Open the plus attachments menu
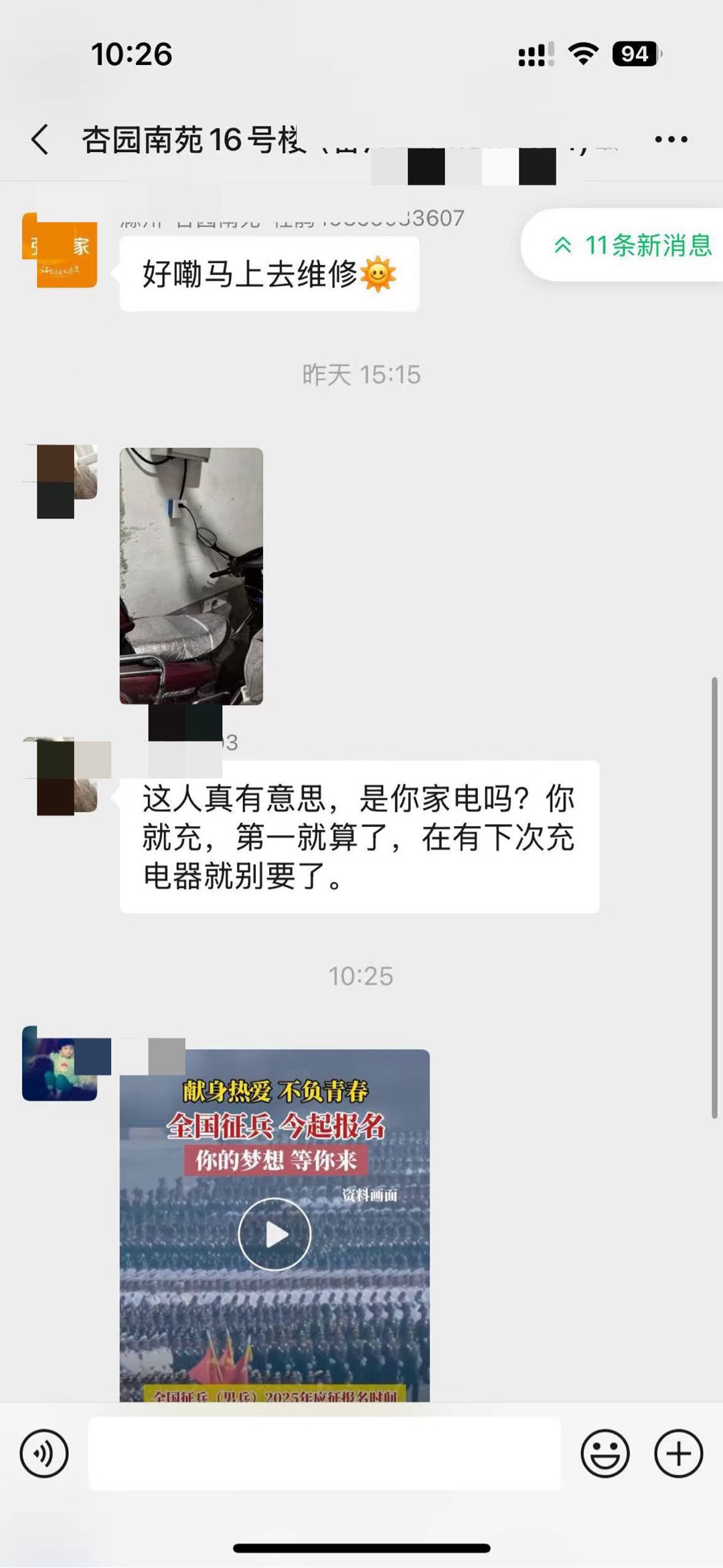This screenshot has width=723, height=1568. (x=678, y=1454)
